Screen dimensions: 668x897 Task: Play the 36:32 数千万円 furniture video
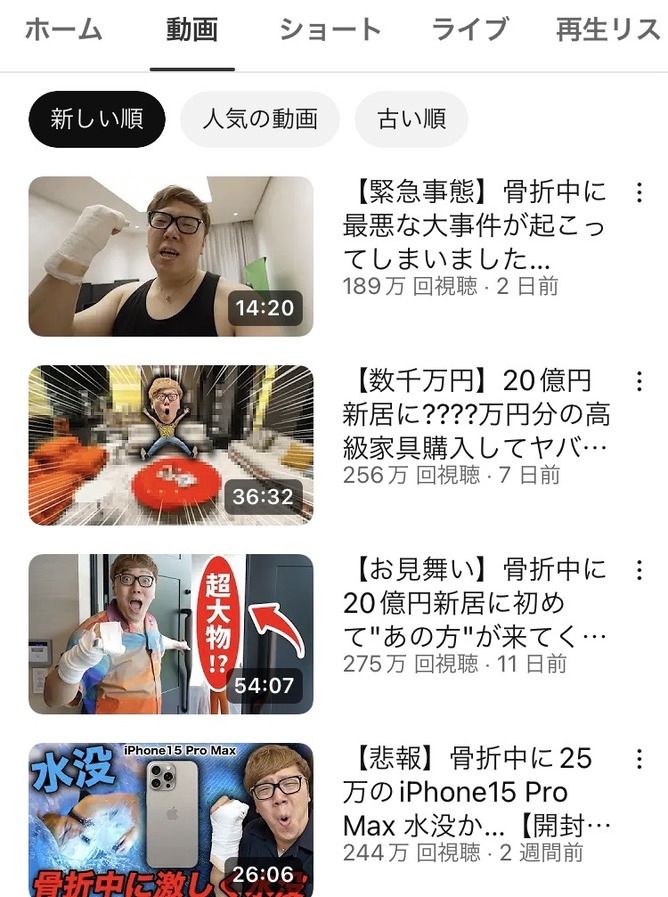(x=171, y=445)
